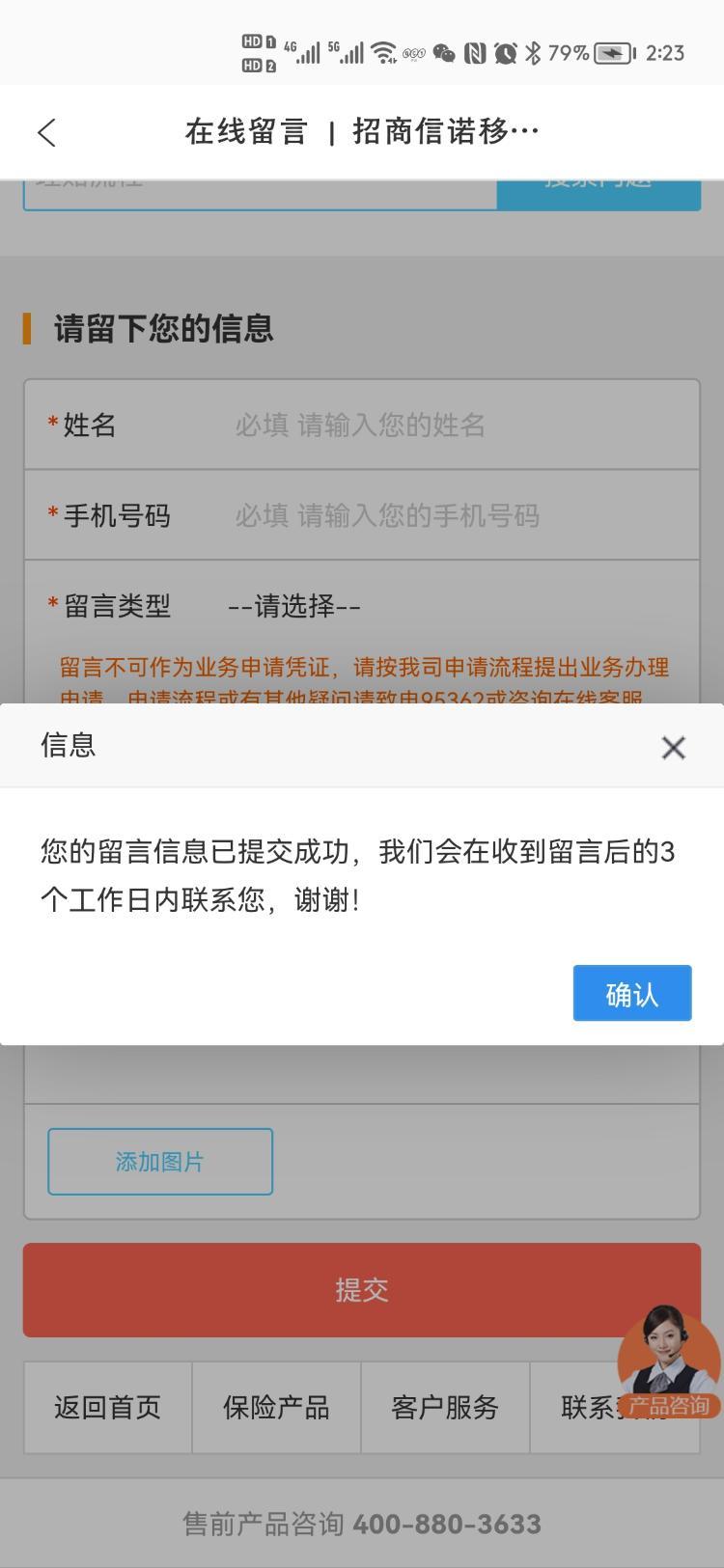Open the 客户服务 navigation tab
The height and width of the screenshot is (1568, 724).
(446, 1408)
